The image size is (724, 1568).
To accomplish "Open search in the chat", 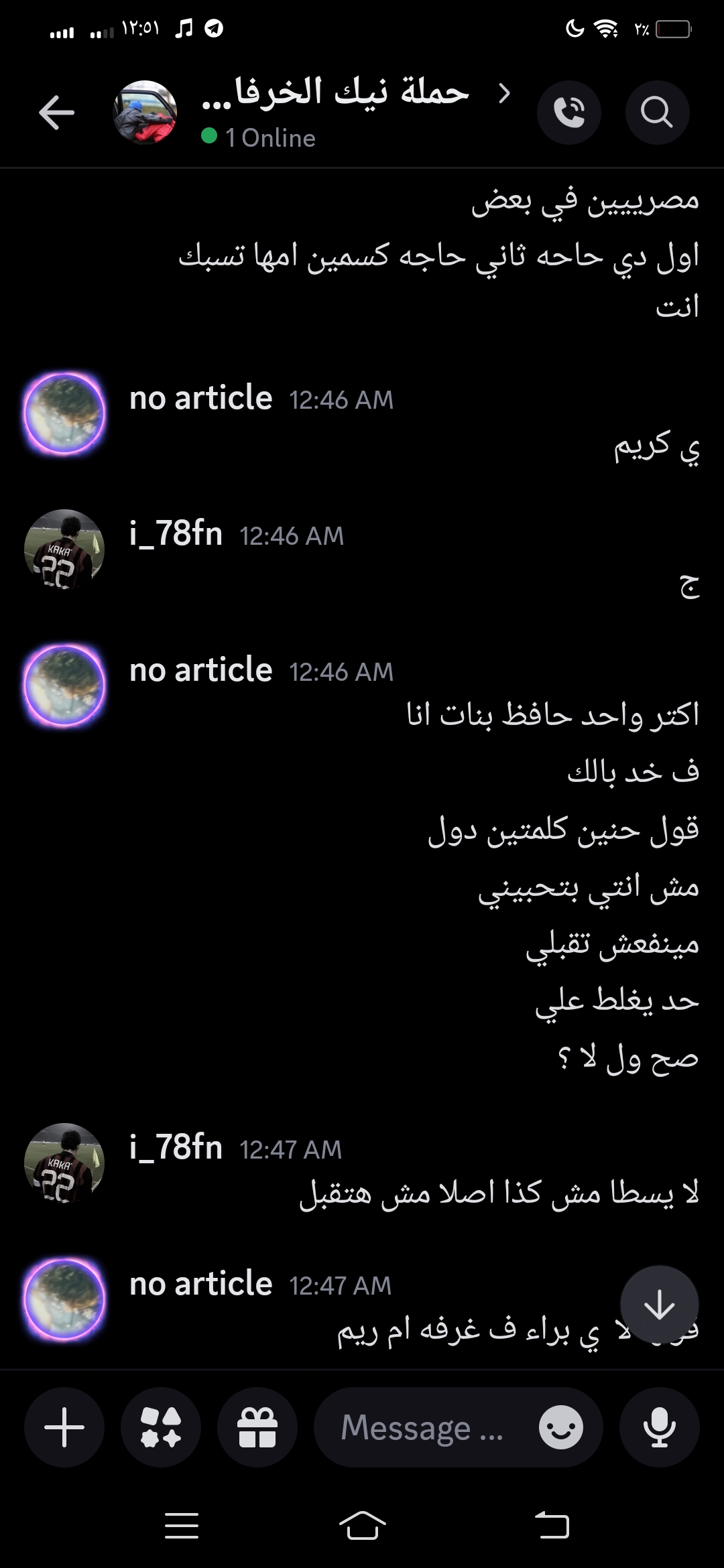I will click(656, 112).
